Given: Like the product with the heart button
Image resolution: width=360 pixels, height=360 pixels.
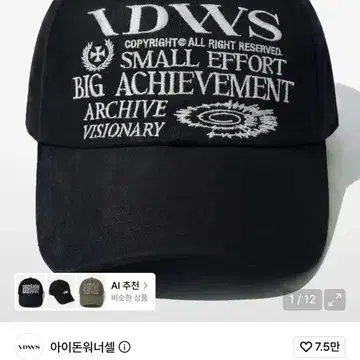Looking at the screenshot, I should coord(320,347).
